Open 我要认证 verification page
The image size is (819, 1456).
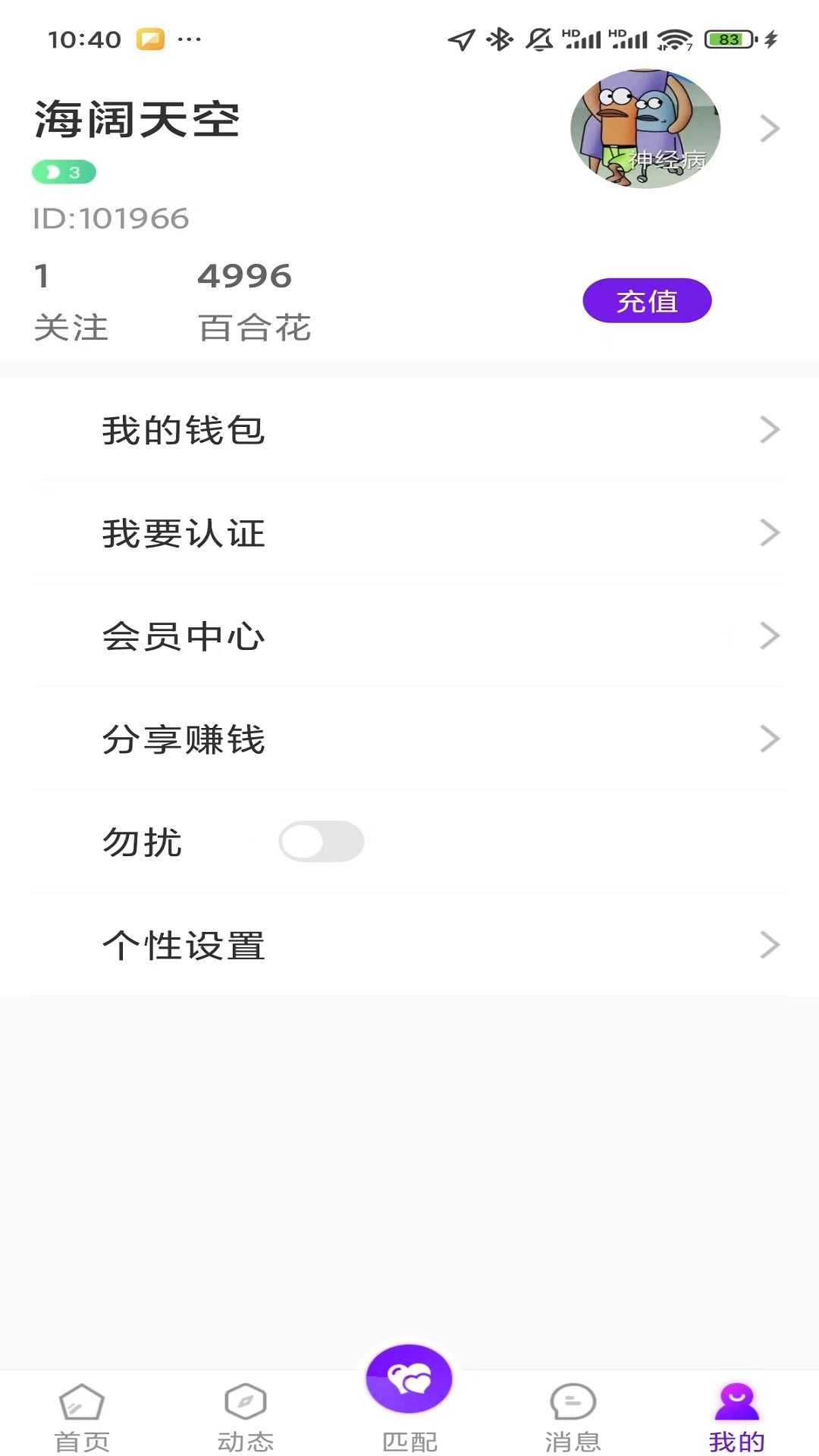click(184, 533)
